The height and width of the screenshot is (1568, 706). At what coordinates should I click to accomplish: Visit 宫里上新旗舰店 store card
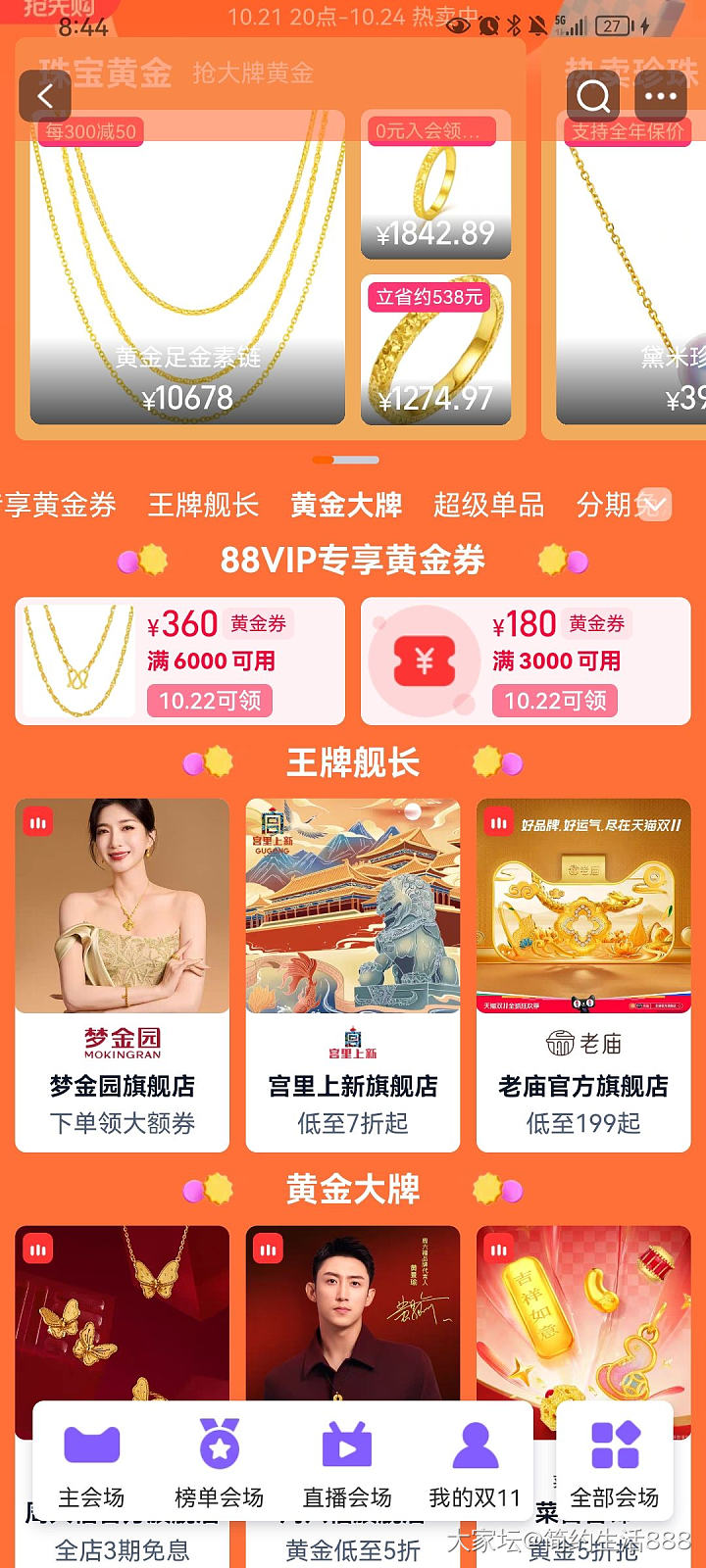click(x=353, y=974)
